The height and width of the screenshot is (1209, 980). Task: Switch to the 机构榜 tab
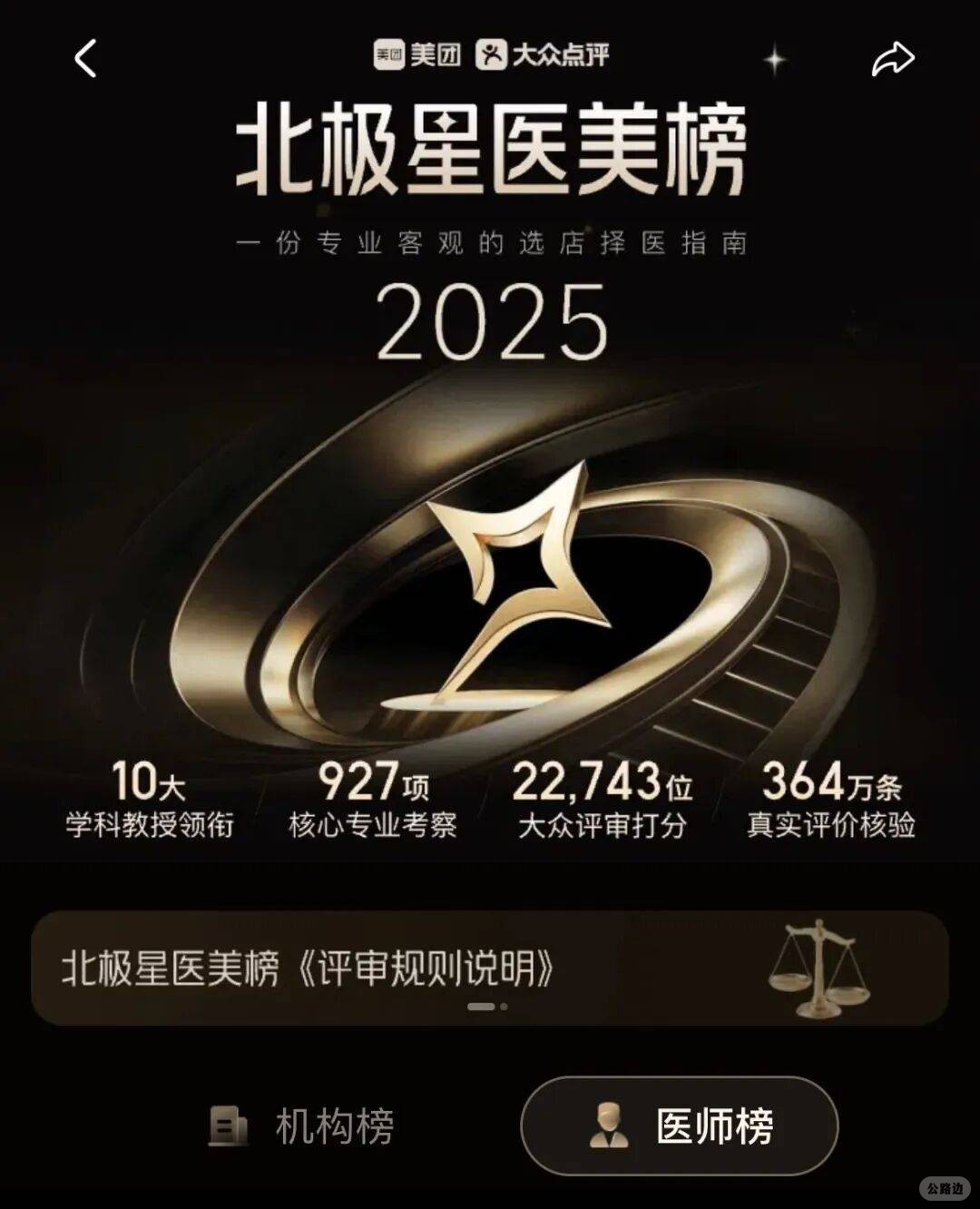302,1126
